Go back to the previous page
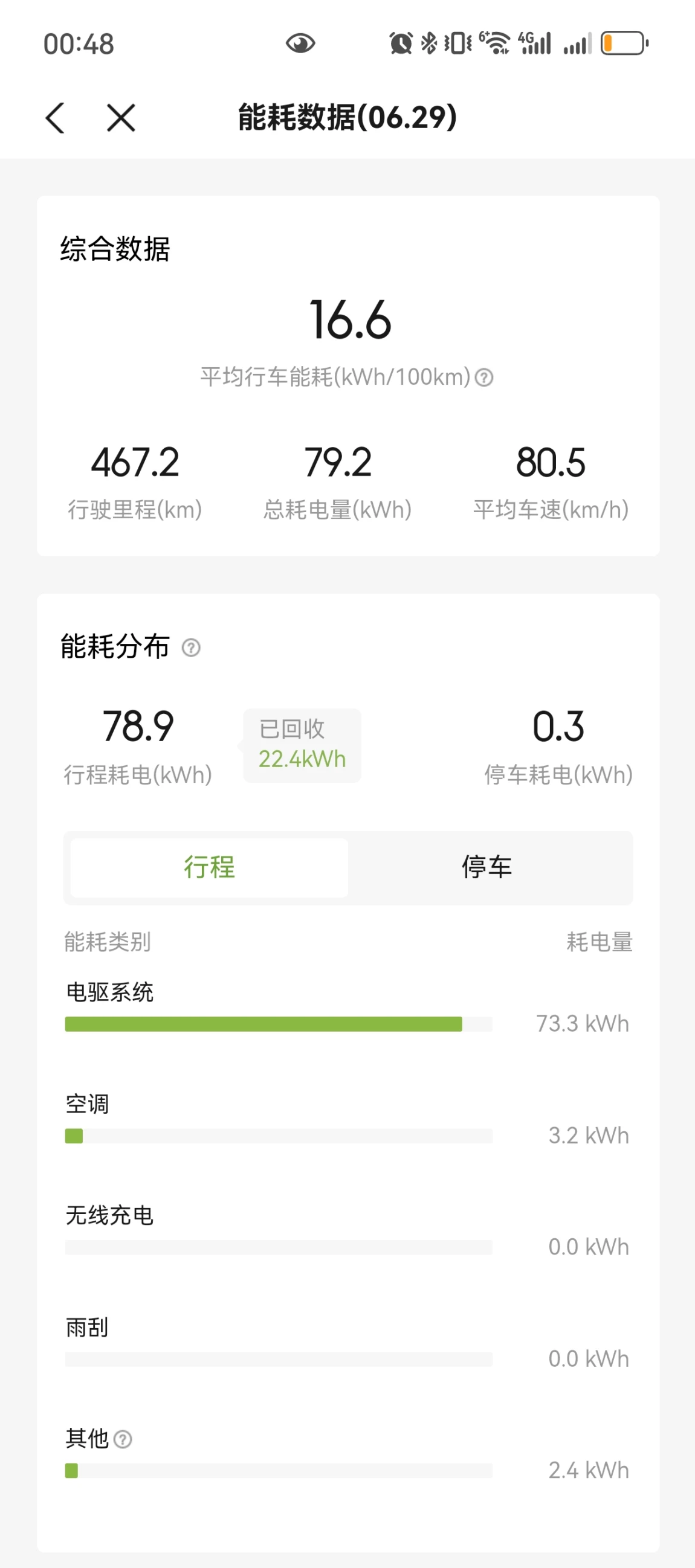This screenshot has width=695, height=1568. [55, 117]
